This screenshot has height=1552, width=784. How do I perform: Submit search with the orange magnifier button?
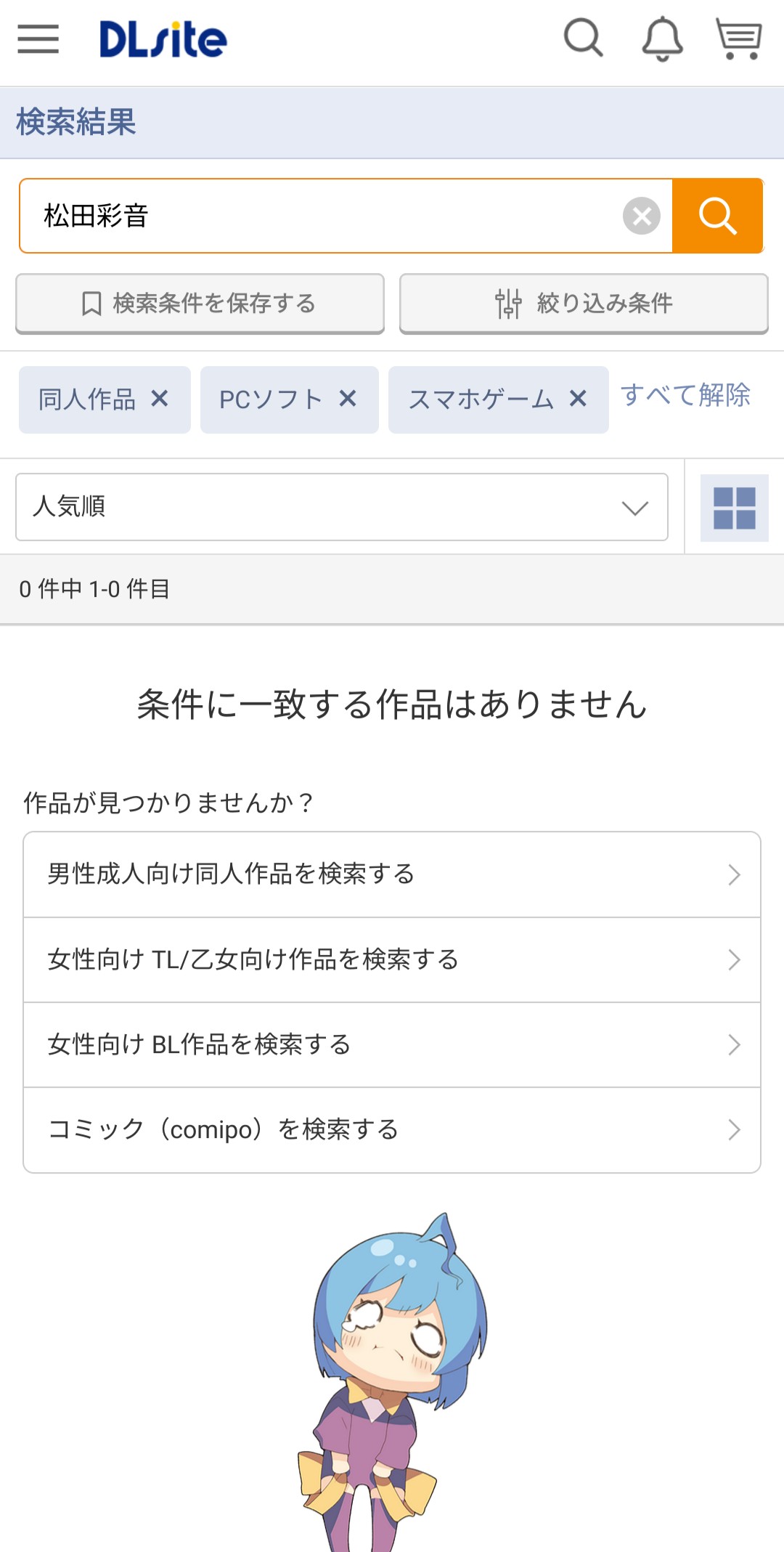tap(717, 216)
